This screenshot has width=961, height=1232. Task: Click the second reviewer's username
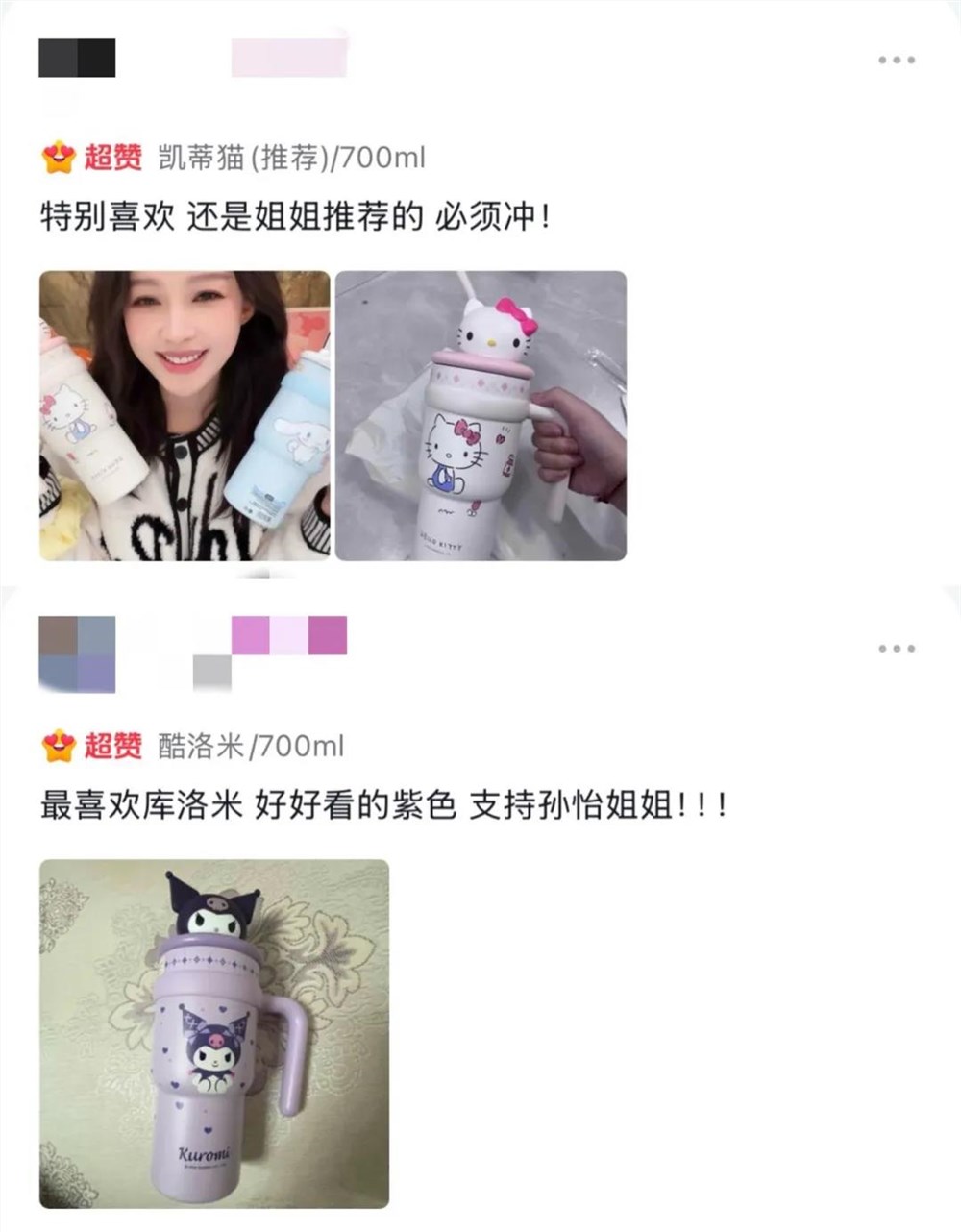(x=279, y=646)
